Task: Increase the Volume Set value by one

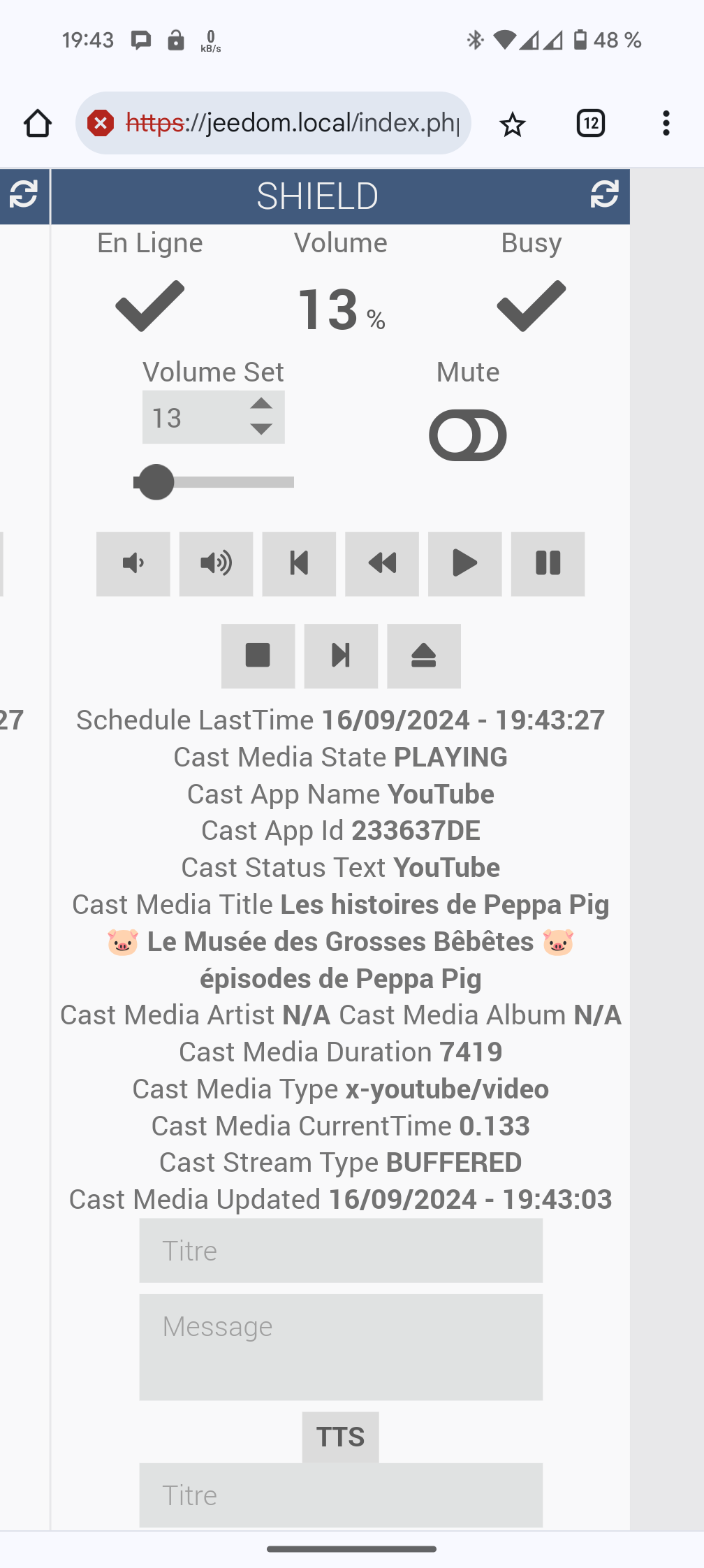Action: (x=261, y=404)
